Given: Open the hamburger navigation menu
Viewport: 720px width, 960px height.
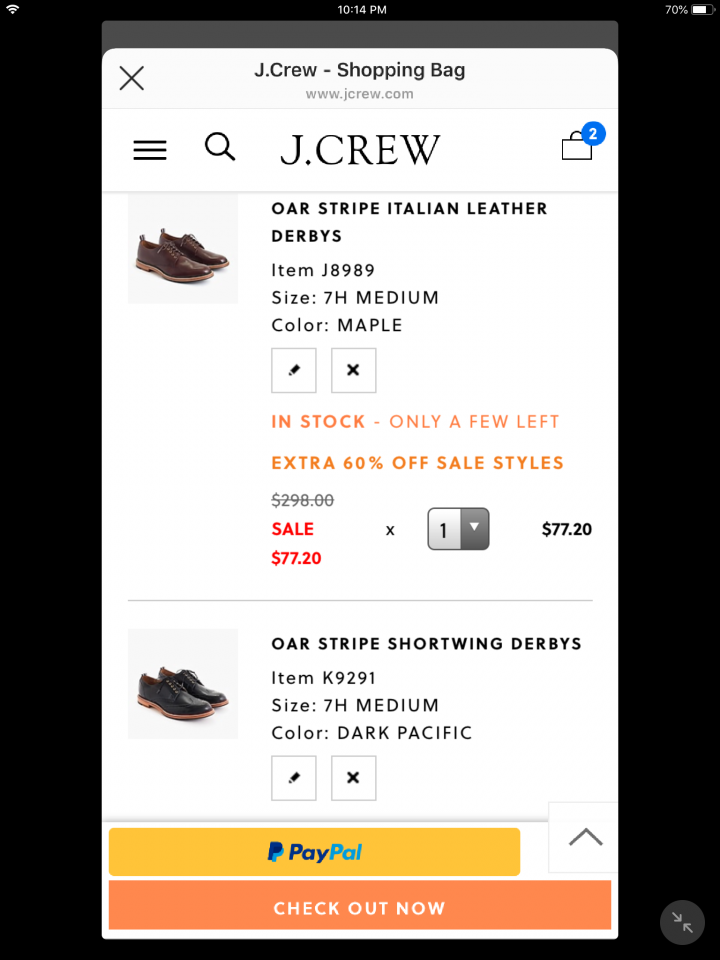Looking at the screenshot, I should click(x=150, y=150).
